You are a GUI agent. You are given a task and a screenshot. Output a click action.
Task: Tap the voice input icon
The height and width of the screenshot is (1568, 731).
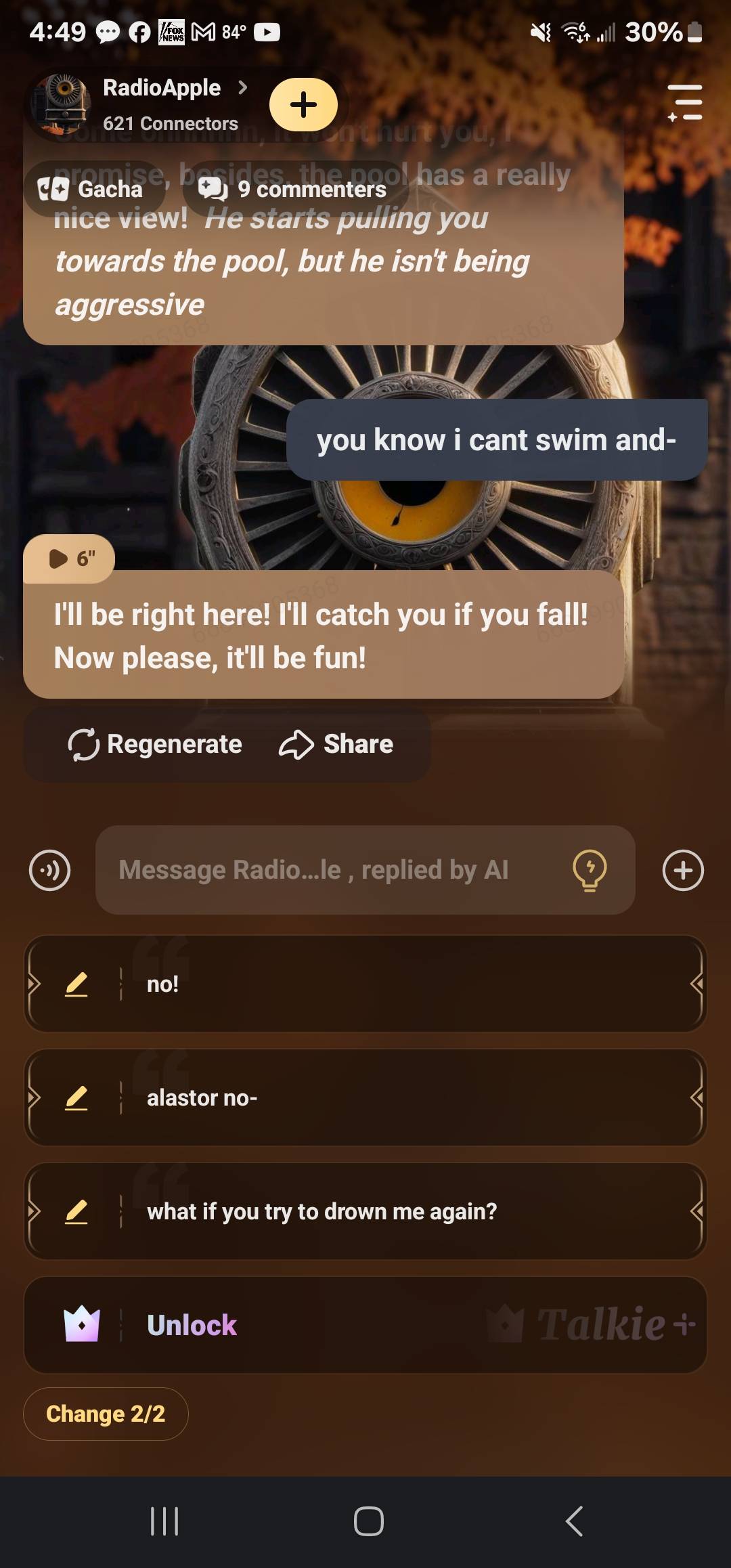pos(49,870)
